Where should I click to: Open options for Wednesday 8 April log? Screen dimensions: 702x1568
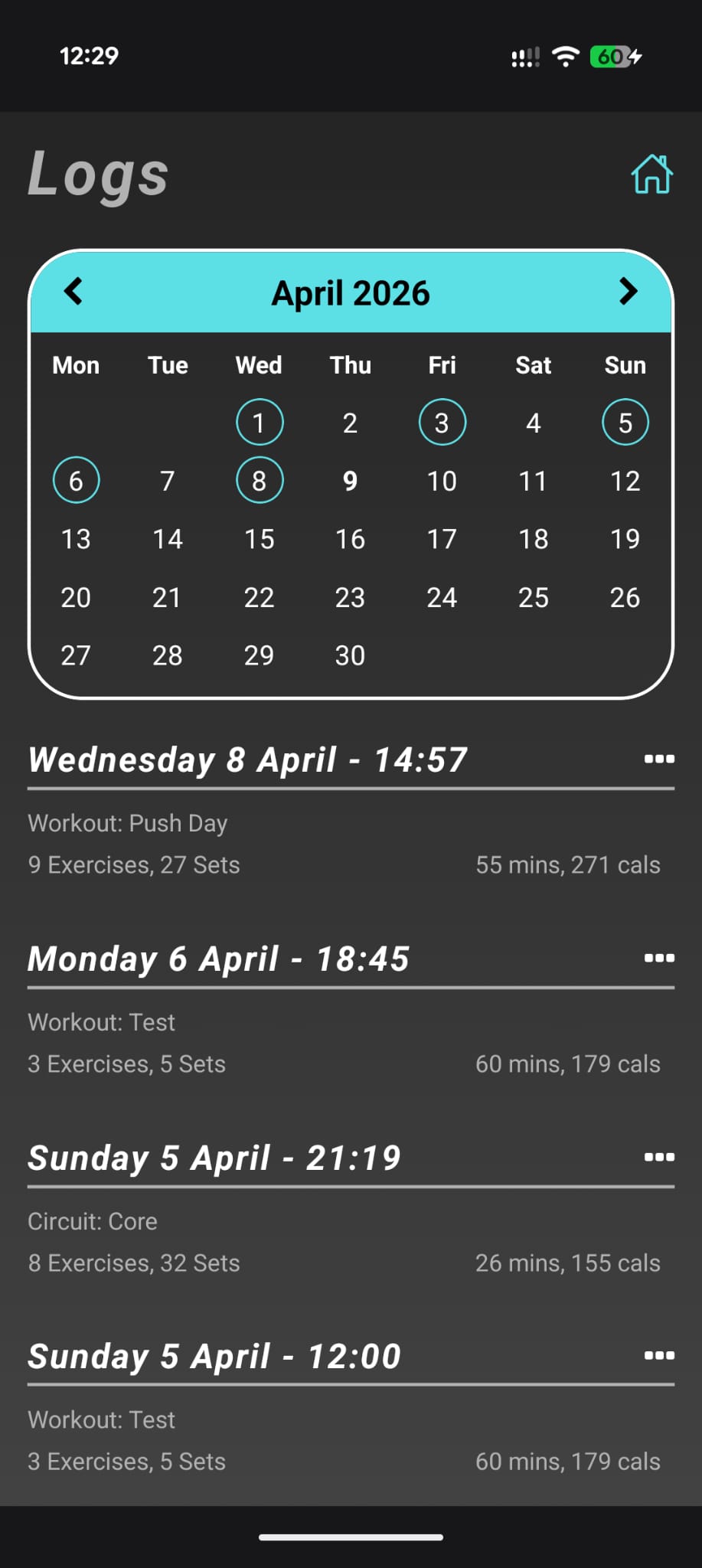click(658, 759)
